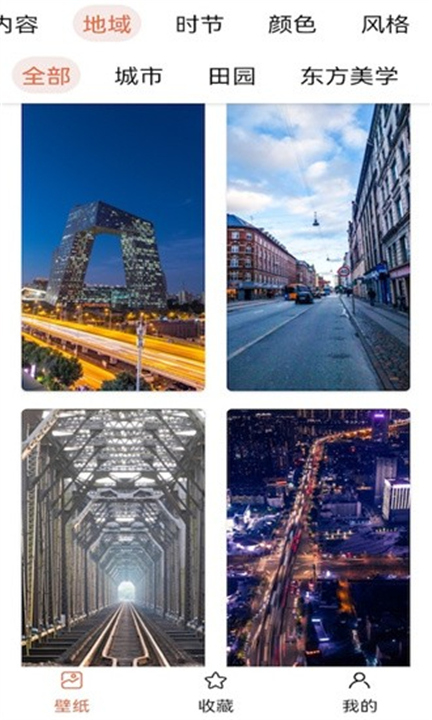Filter wallpapers by 东方美学
The height and width of the screenshot is (720, 432).
[x=349, y=76]
